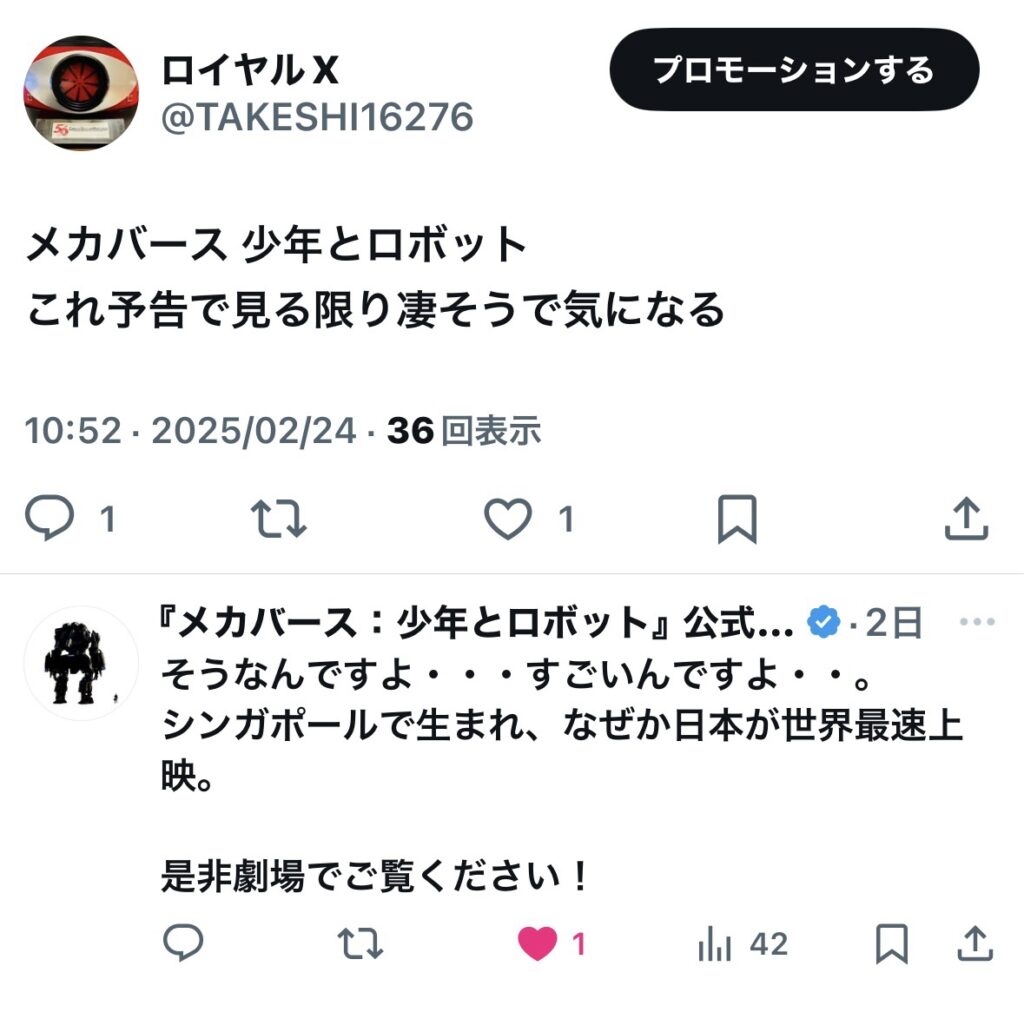
Task: Open overflow menu on メカバース公式 reply
Action: tap(976, 623)
